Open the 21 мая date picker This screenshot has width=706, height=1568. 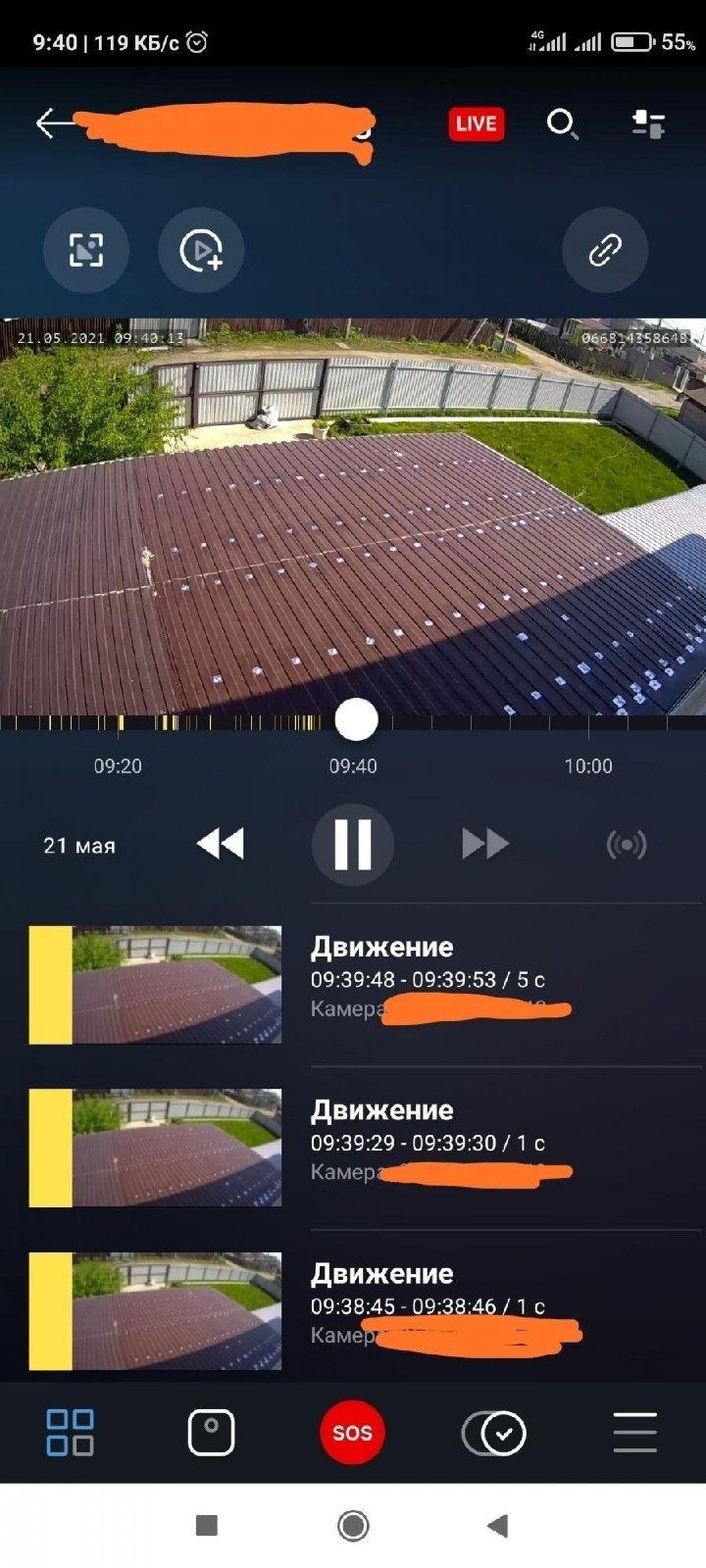(79, 846)
